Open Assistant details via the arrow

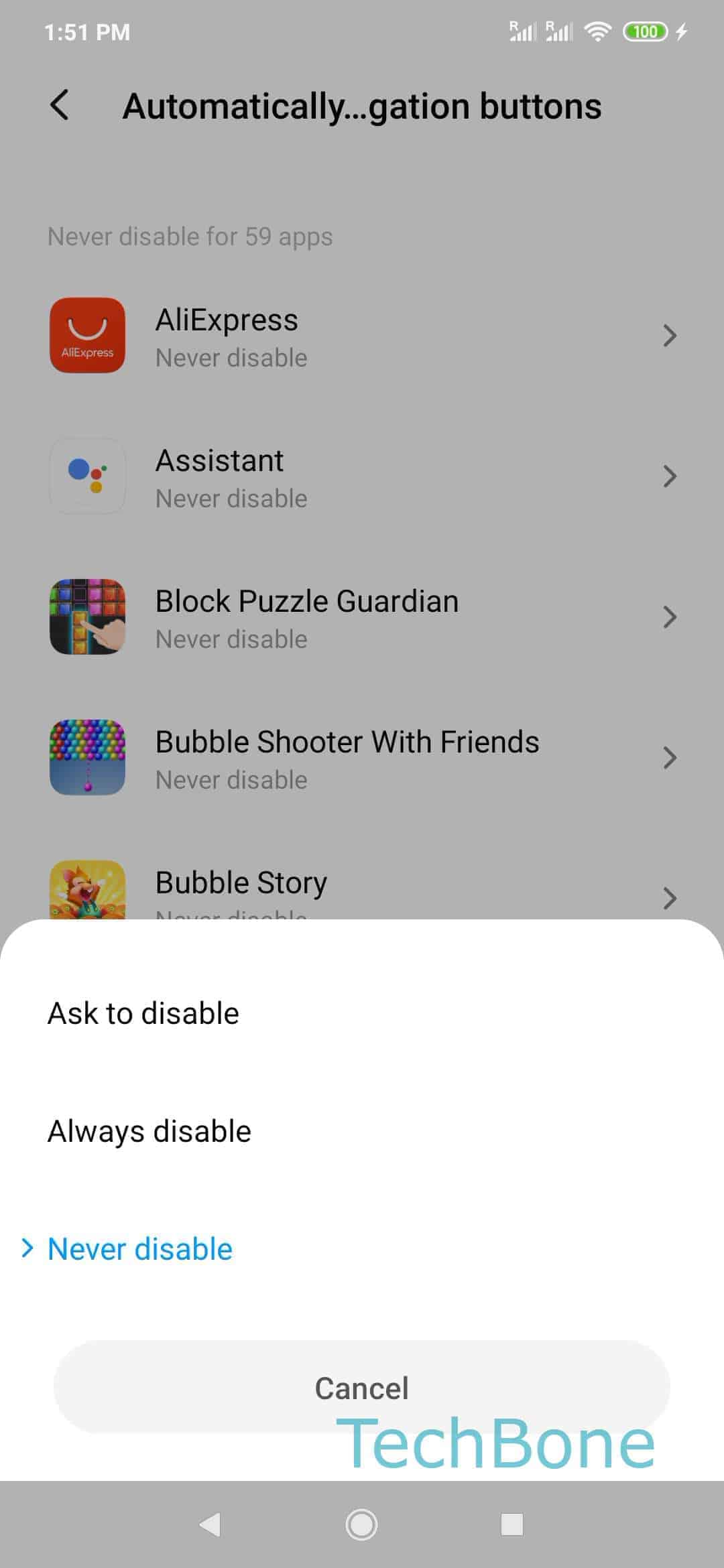670,476
